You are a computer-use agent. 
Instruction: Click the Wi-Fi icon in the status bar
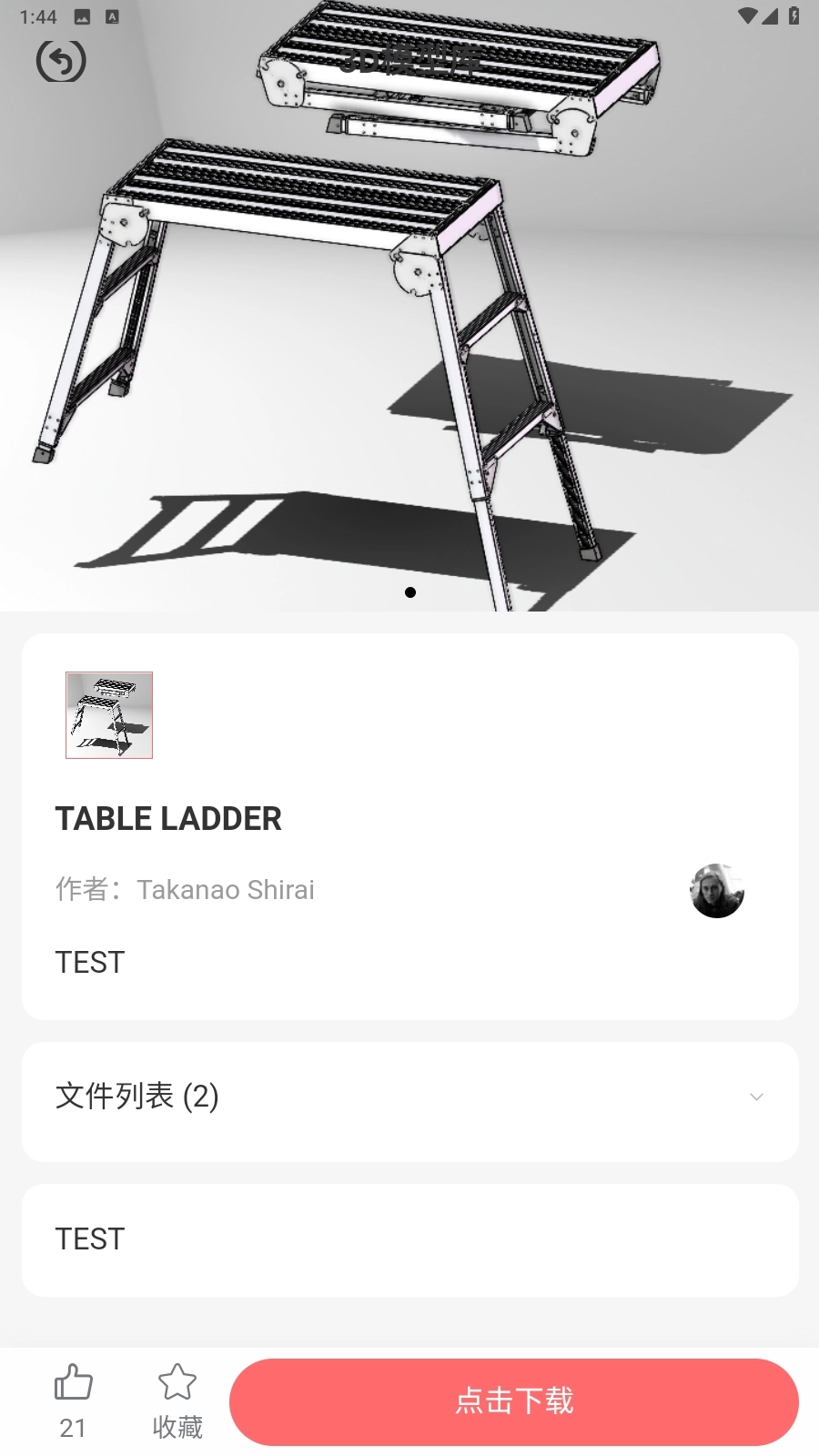(749, 15)
